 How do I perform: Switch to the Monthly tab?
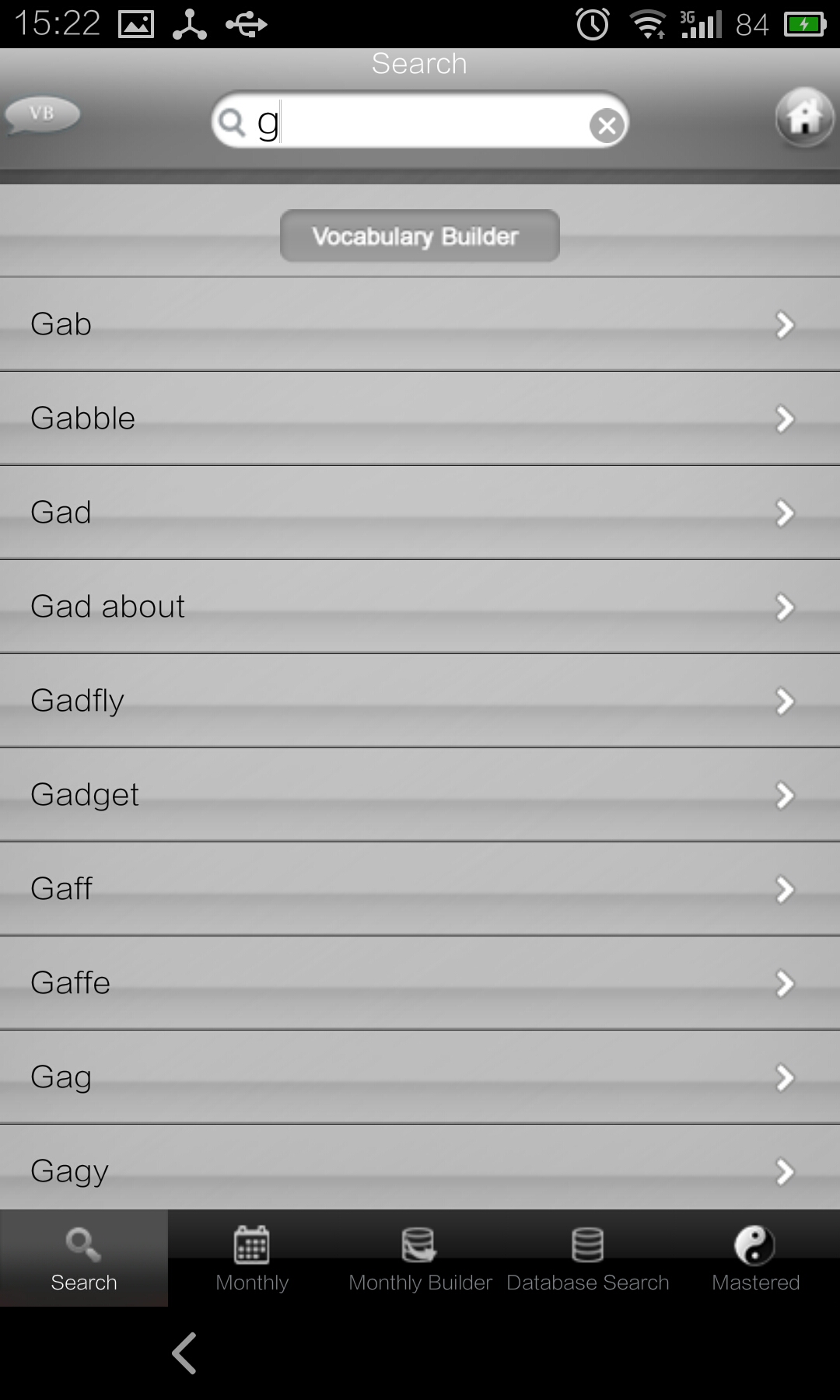(x=252, y=1258)
